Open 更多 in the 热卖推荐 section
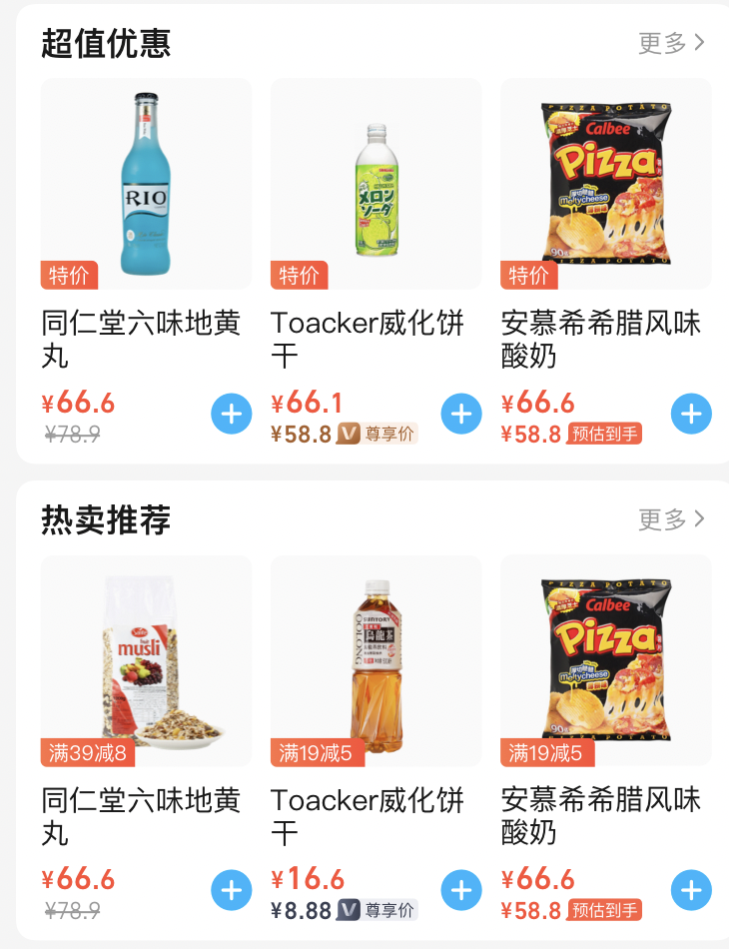729x949 pixels. pyautogui.click(x=671, y=519)
